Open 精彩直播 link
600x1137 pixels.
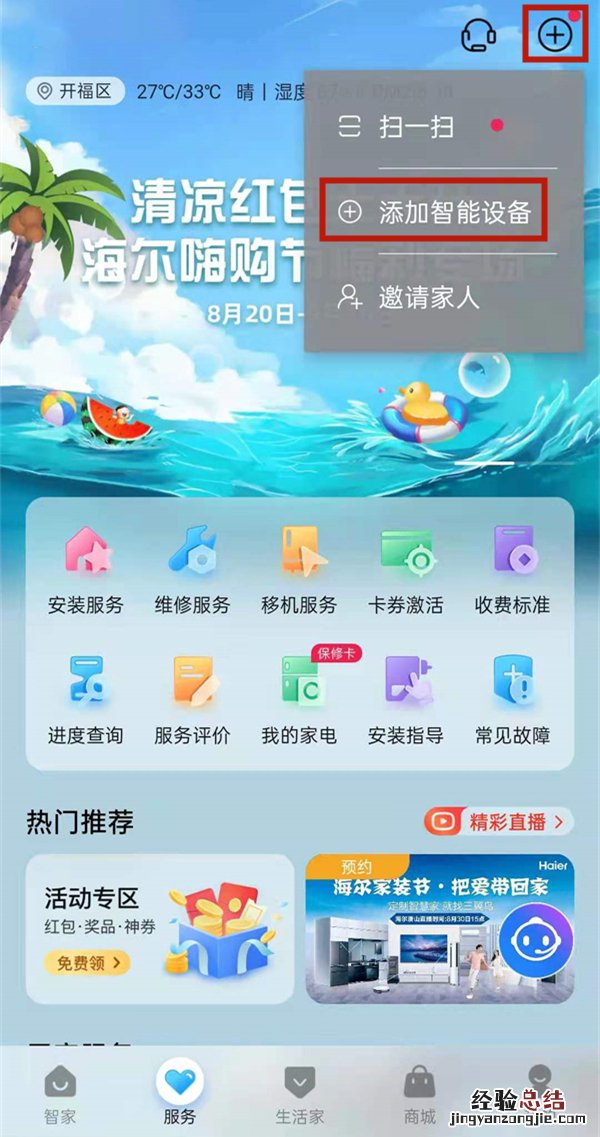click(x=498, y=822)
